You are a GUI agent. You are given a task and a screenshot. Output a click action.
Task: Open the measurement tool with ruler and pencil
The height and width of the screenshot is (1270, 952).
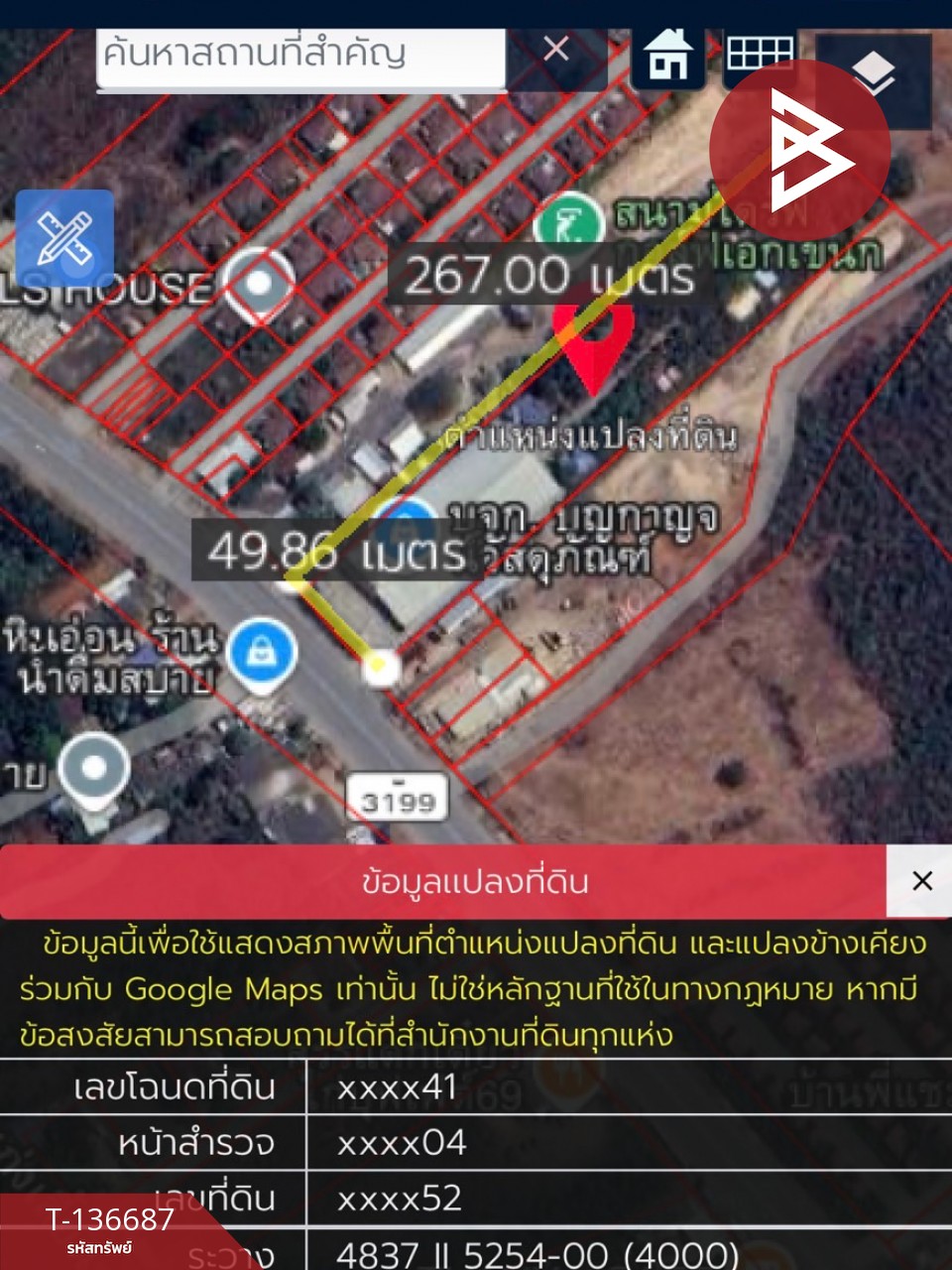click(62, 236)
